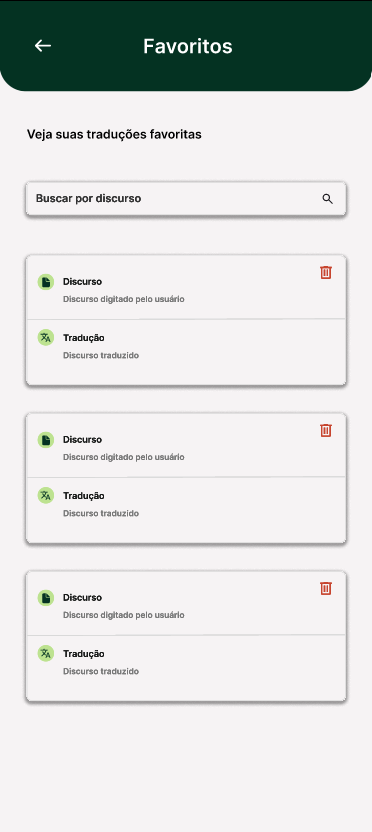Remove the third favorite using its trash icon
This screenshot has width=372, height=832.
click(x=326, y=588)
